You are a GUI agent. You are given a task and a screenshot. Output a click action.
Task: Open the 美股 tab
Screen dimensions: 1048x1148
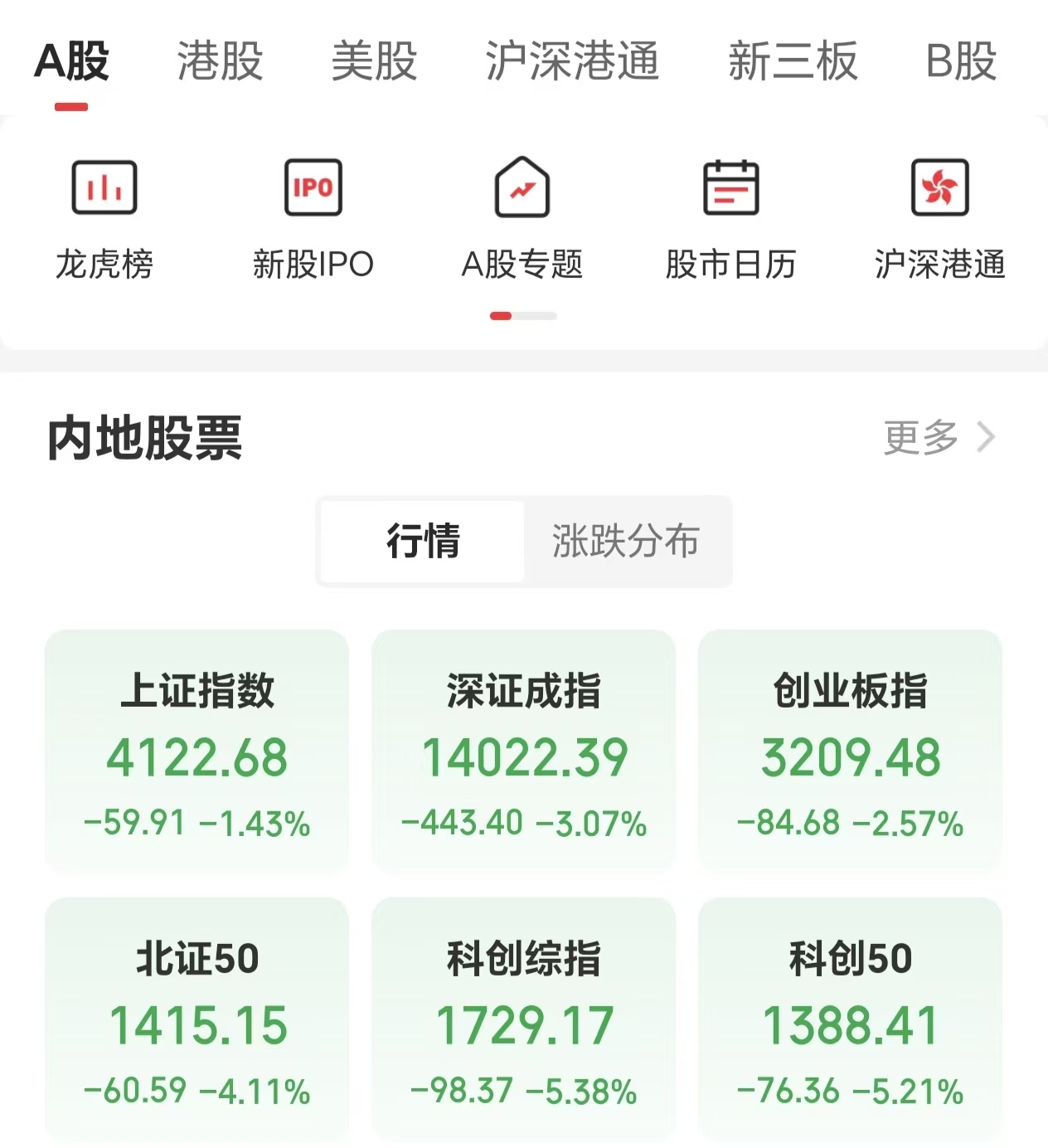pyautogui.click(x=374, y=61)
